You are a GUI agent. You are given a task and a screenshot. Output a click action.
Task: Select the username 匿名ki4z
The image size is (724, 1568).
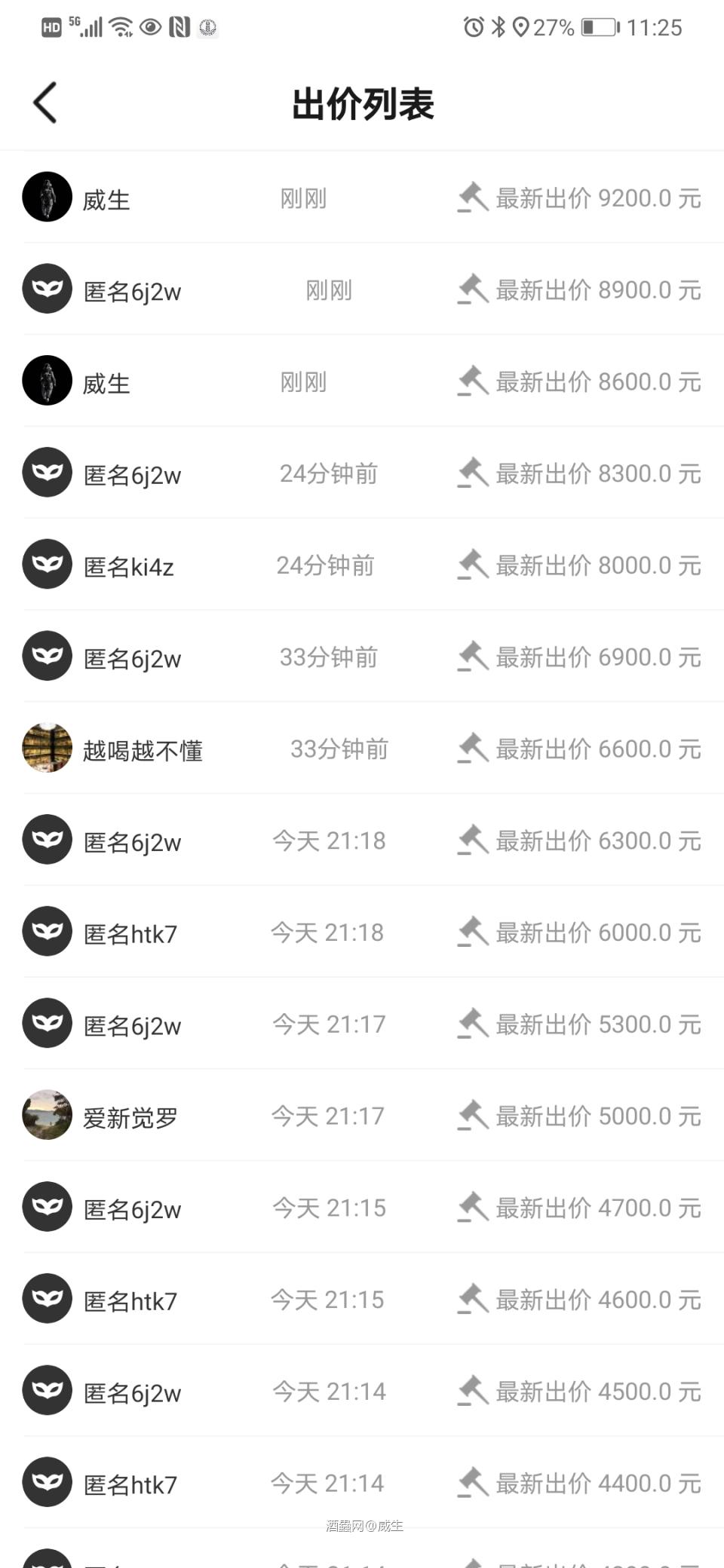pos(128,566)
